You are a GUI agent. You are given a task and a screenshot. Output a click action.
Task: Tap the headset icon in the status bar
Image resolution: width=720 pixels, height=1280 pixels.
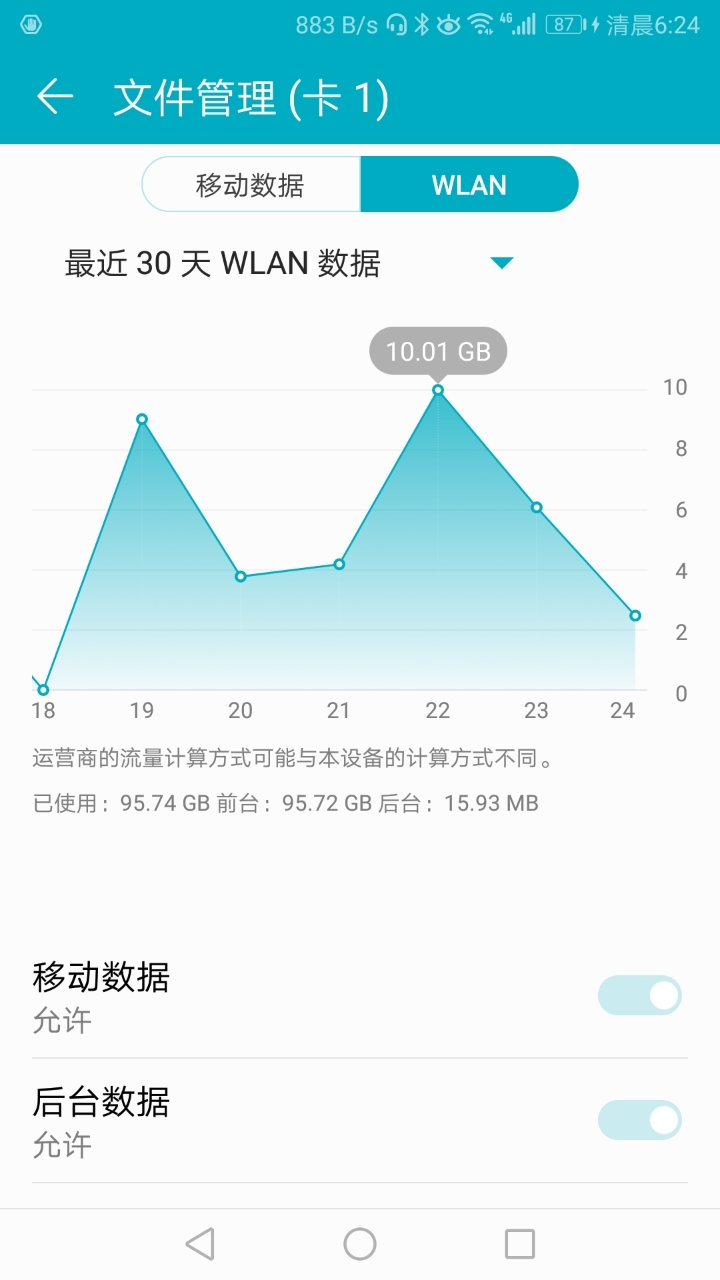(x=396, y=22)
